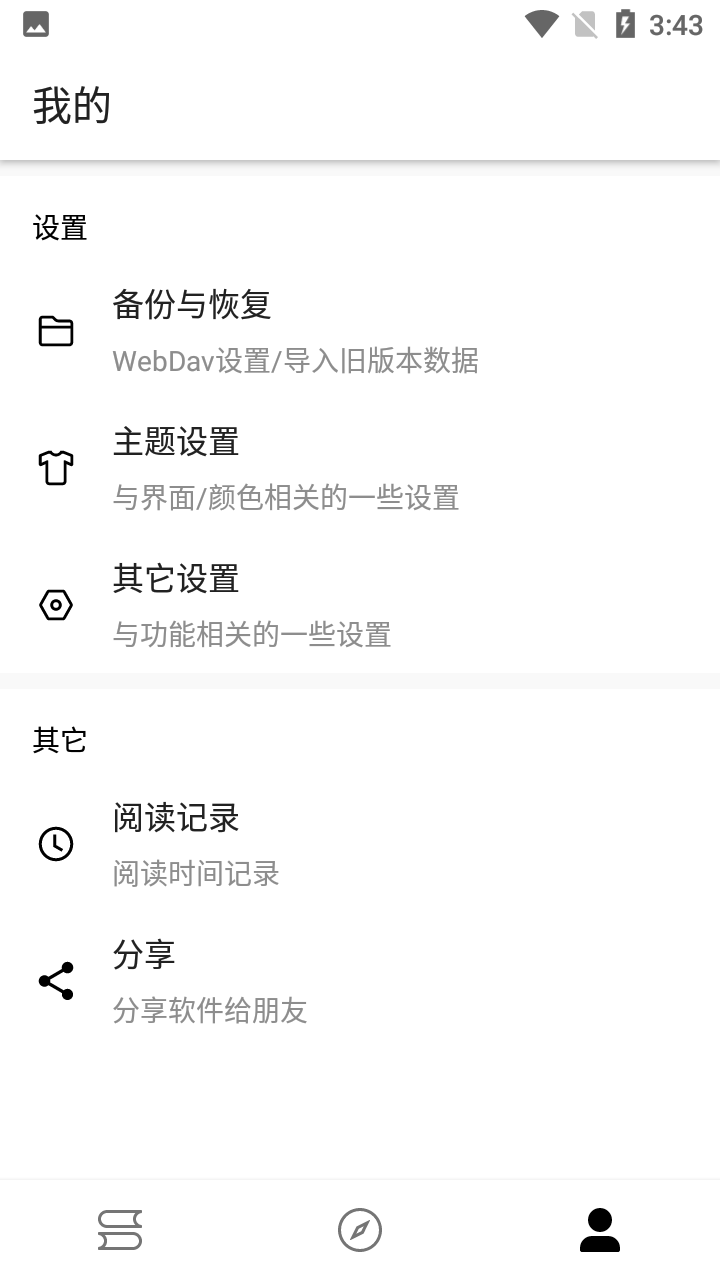Click the WebDav设置/导入旧版本数据 subtitle

295,361
